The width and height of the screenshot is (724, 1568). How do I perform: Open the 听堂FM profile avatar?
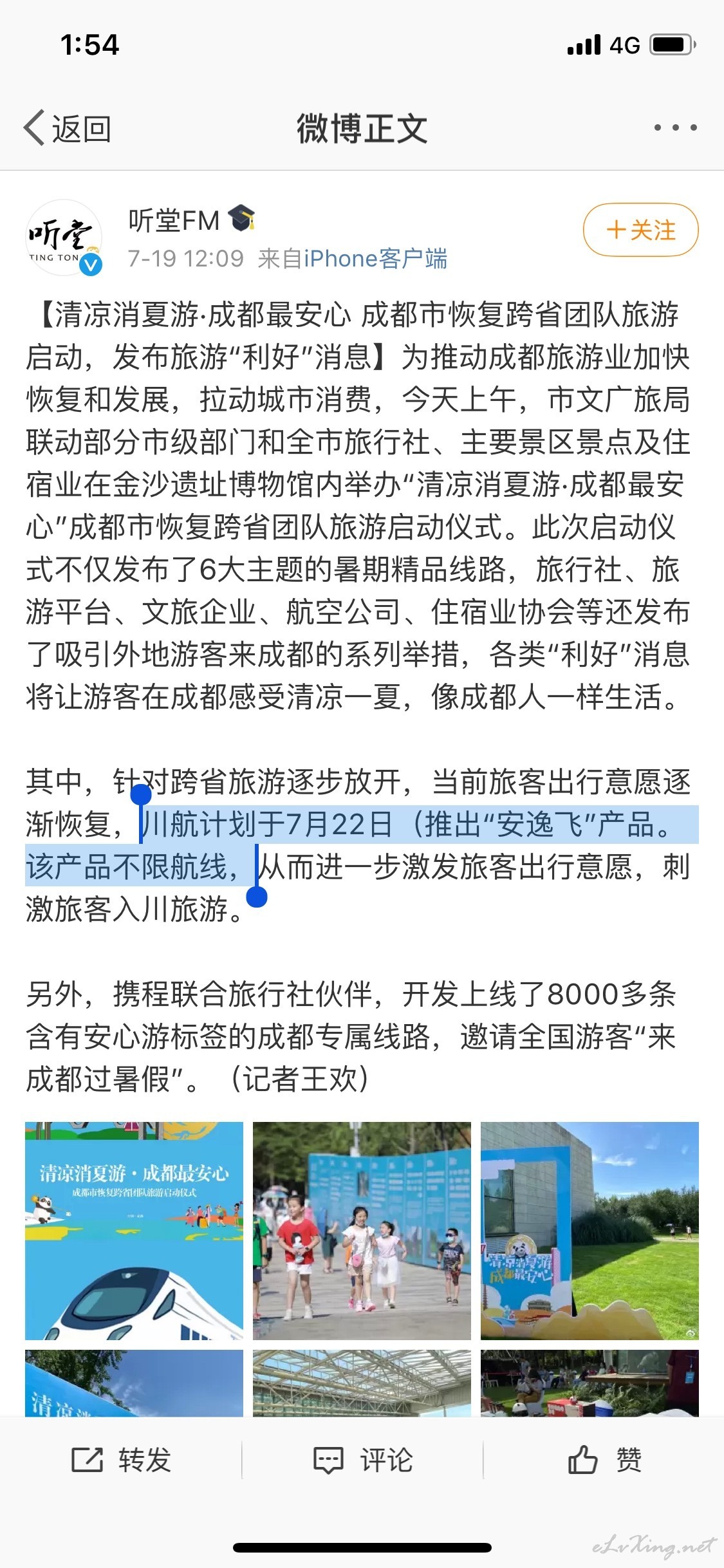pos(64,238)
